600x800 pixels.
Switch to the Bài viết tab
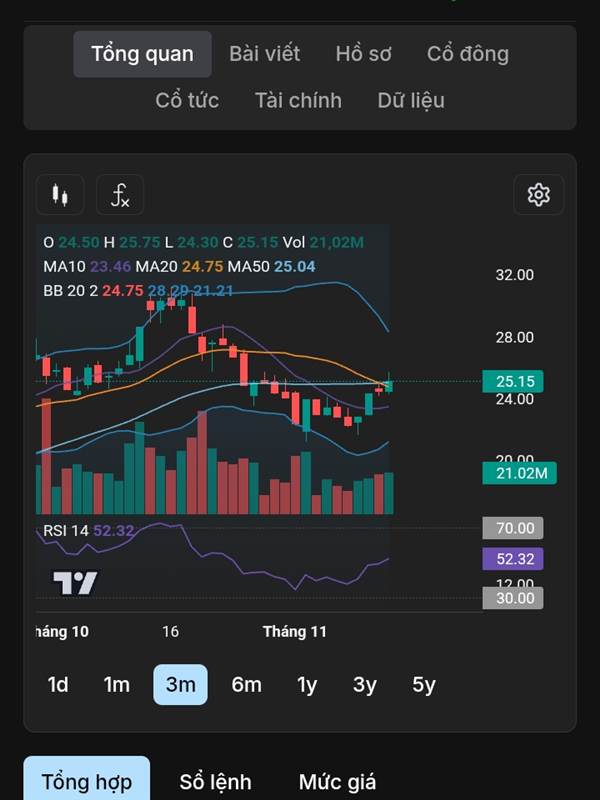pyautogui.click(x=264, y=54)
